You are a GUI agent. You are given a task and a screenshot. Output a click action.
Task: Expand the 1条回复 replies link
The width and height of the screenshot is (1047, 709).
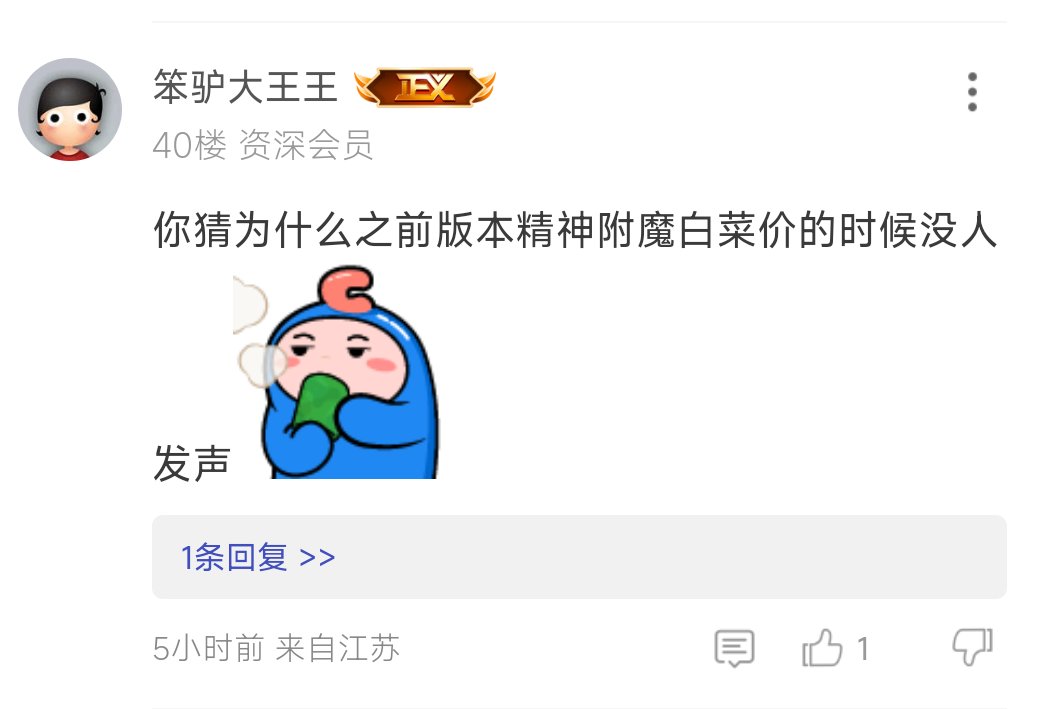click(x=258, y=557)
